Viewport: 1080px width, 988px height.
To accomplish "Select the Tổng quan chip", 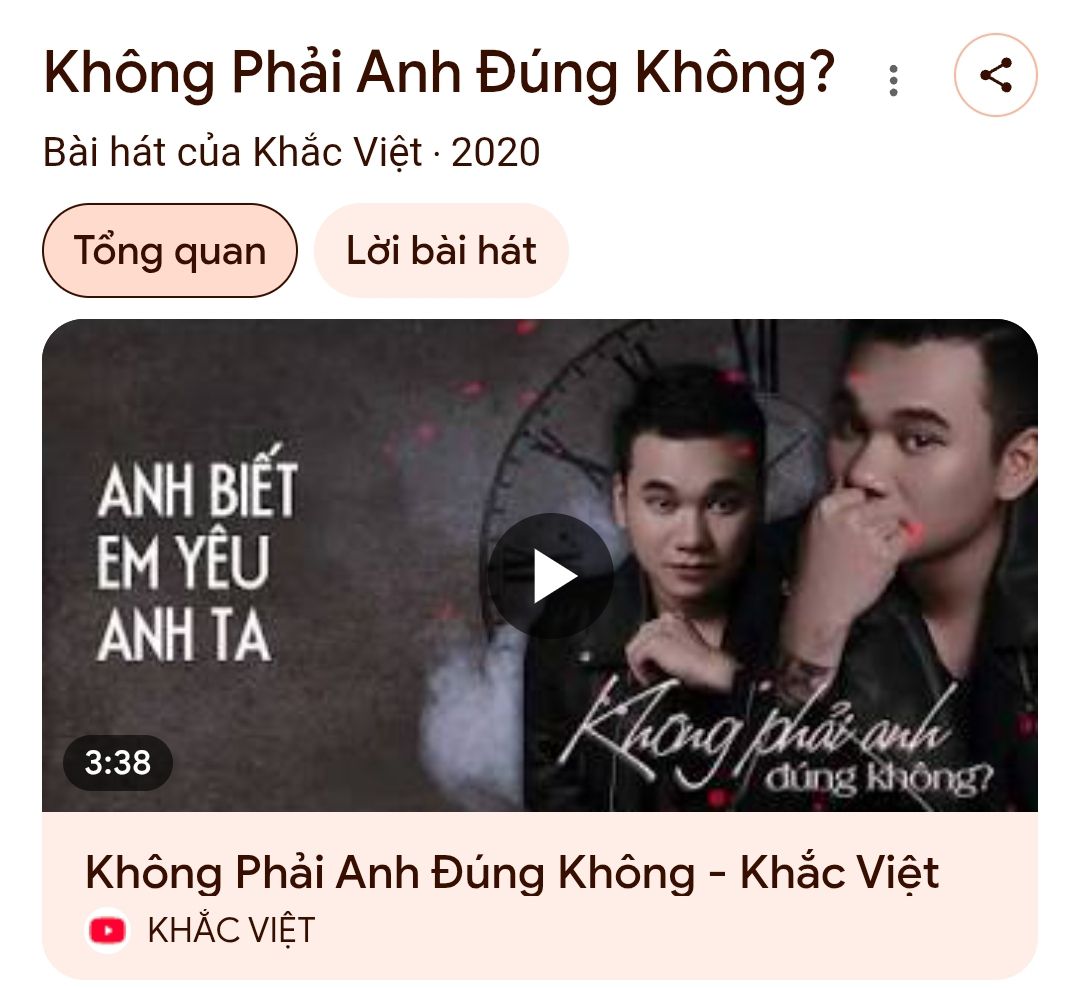I will pos(169,251).
